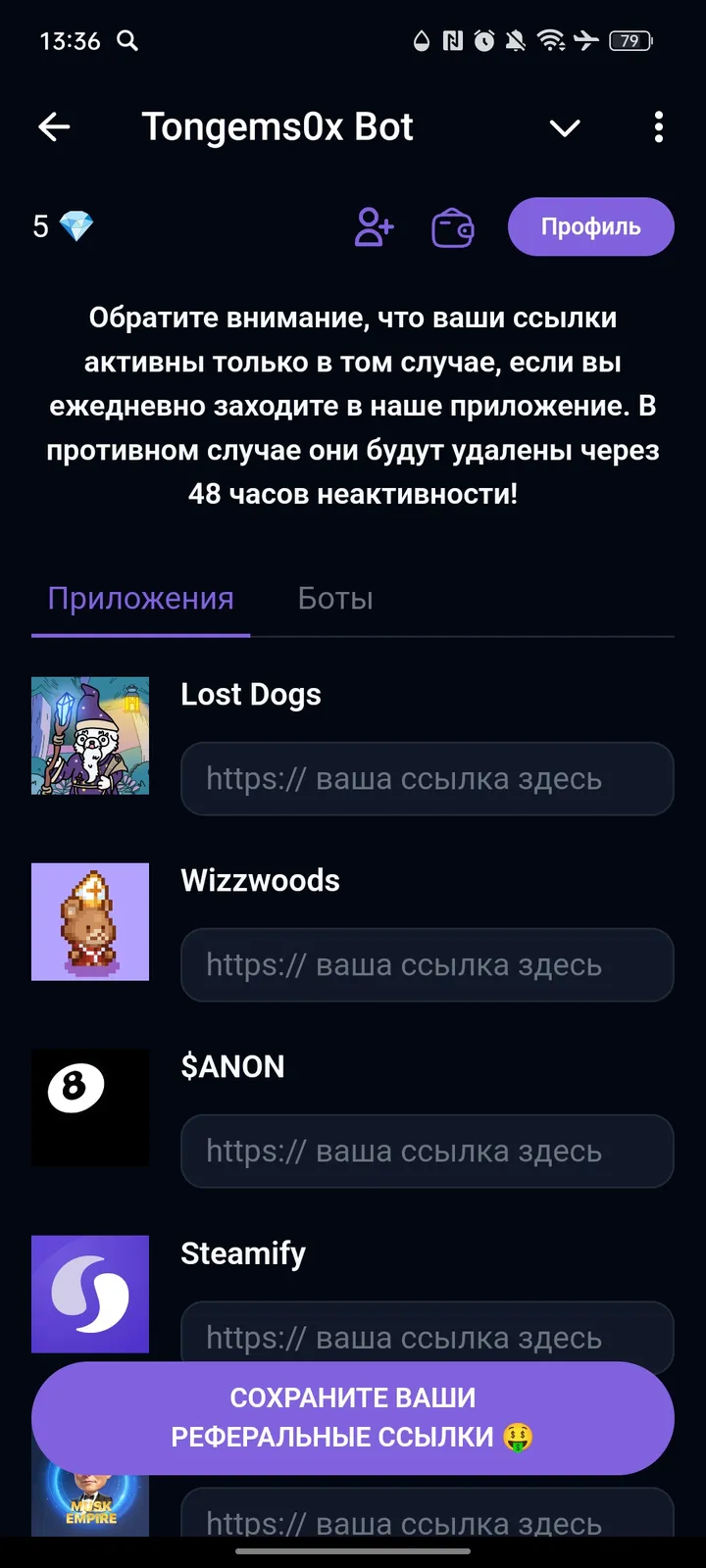The height and width of the screenshot is (1568, 706).
Task: Tap the battery level indicator
Action: [630, 41]
